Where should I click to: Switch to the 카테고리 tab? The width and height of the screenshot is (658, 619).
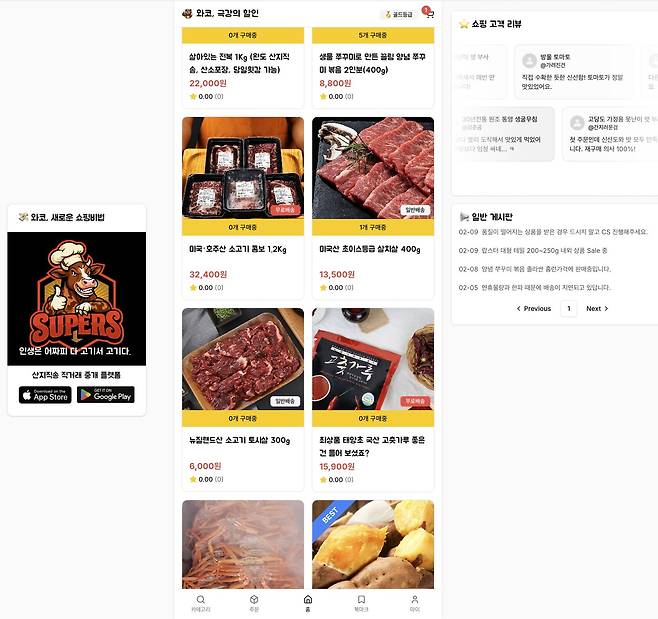(201, 602)
